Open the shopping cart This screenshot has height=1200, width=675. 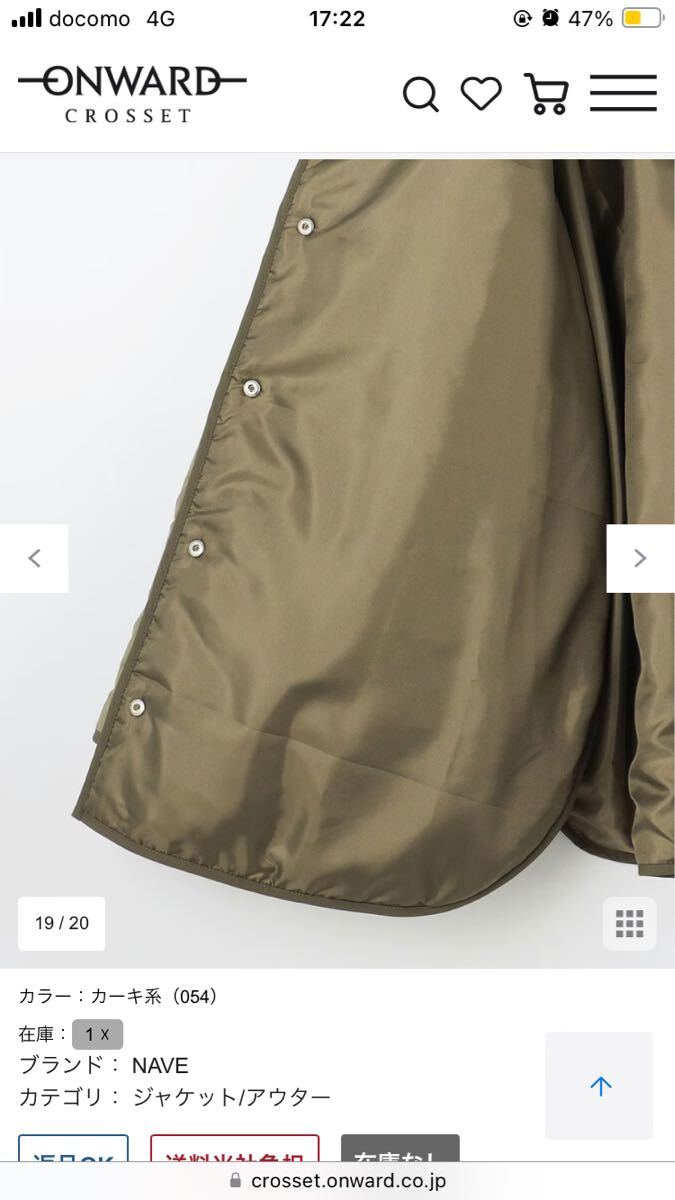pos(546,94)
